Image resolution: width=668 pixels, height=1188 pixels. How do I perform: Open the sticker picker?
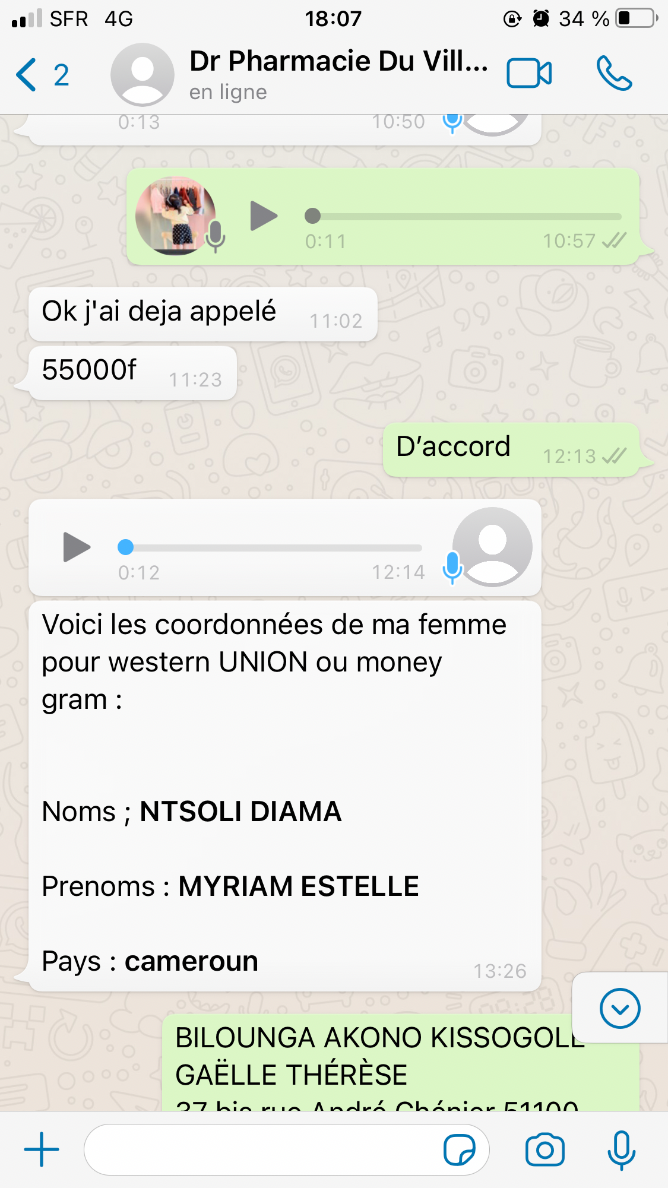click(459, 1151)
